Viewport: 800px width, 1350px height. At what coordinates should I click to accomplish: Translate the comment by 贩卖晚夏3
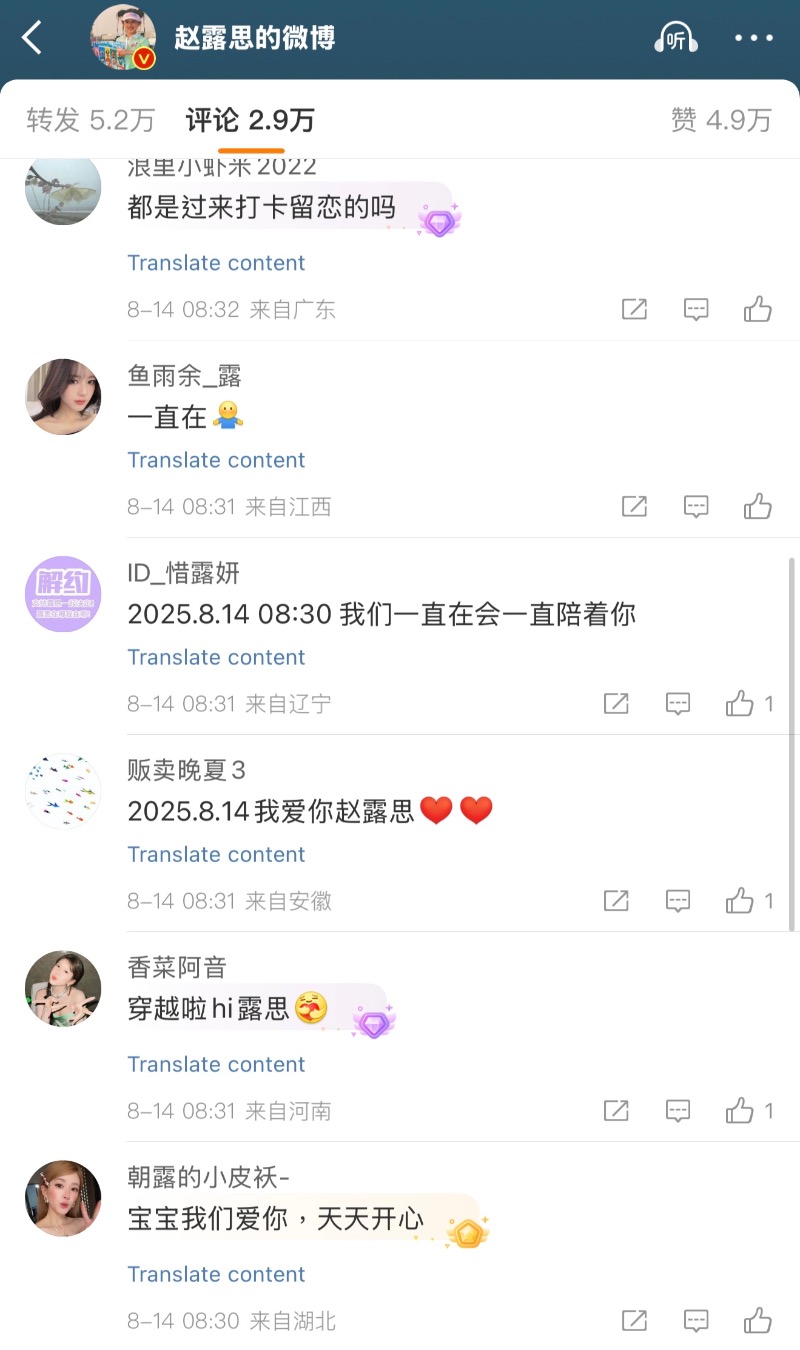(x=216, y=854)
